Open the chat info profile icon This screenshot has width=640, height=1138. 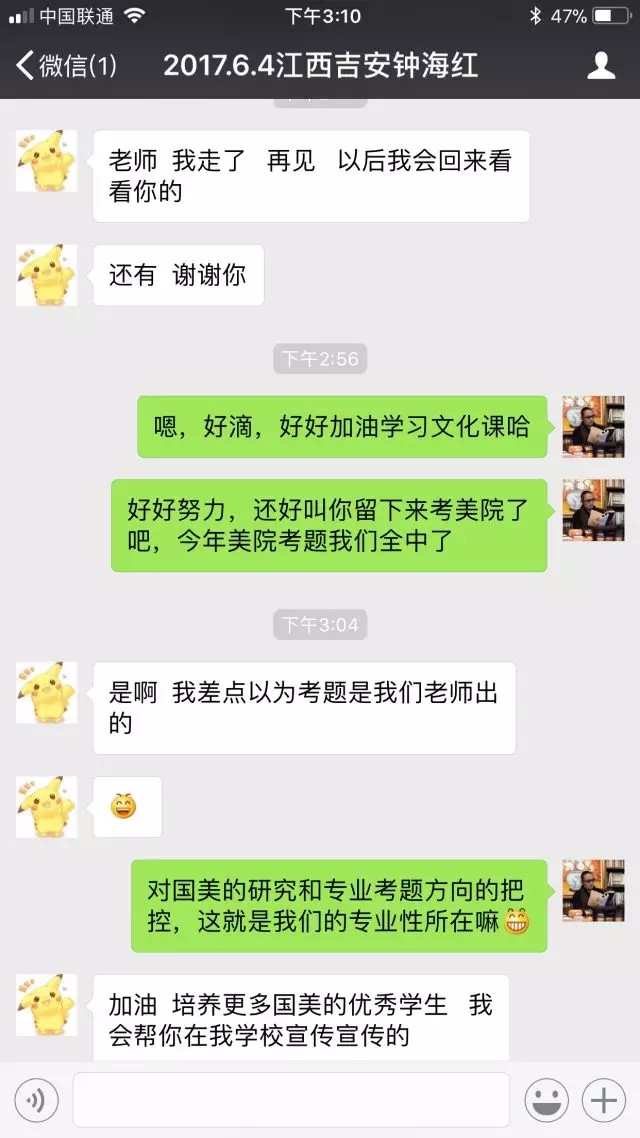click(600, 66)
